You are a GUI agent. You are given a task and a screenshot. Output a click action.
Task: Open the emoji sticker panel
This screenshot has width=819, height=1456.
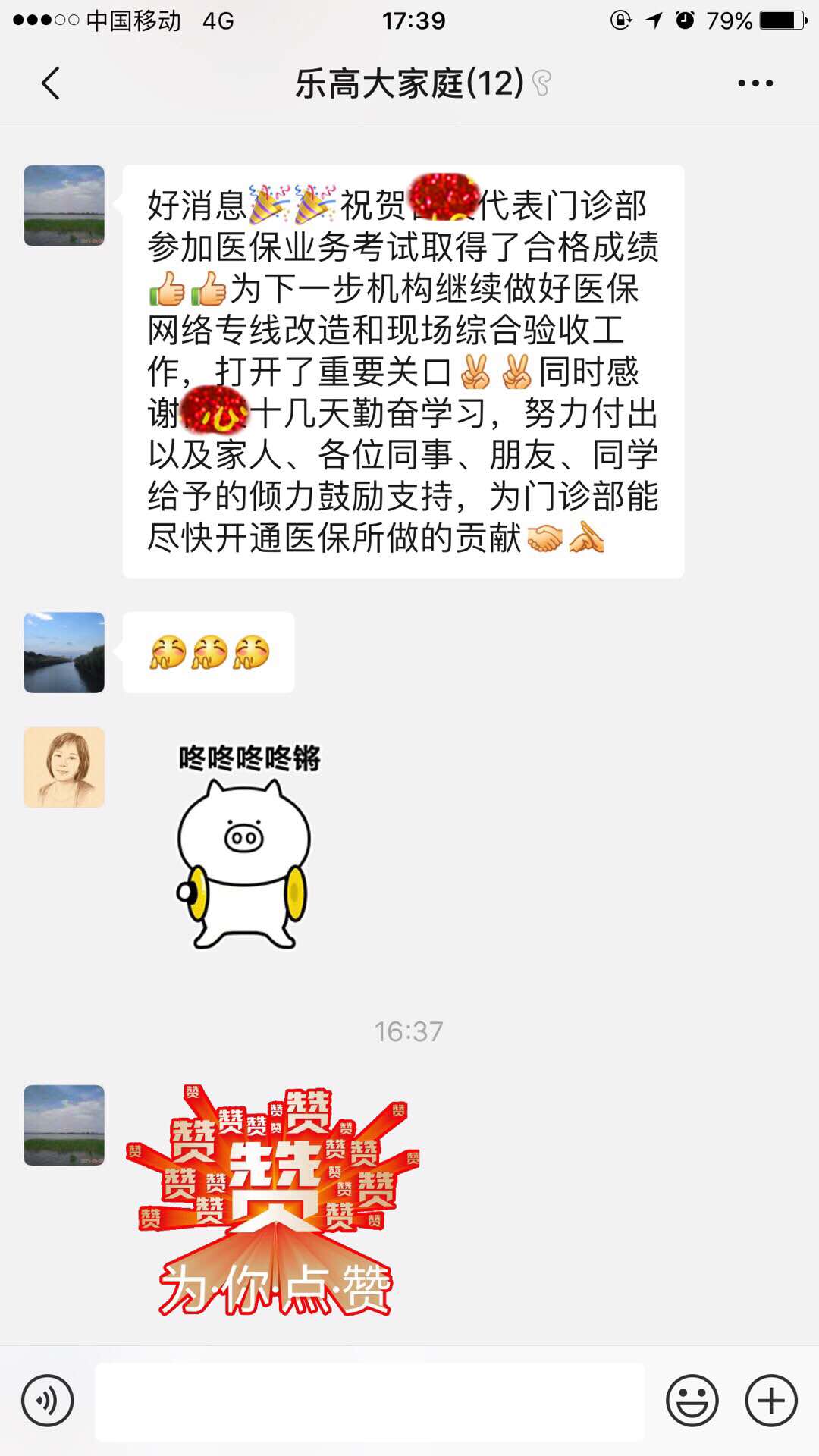(x=692, y=1401)
